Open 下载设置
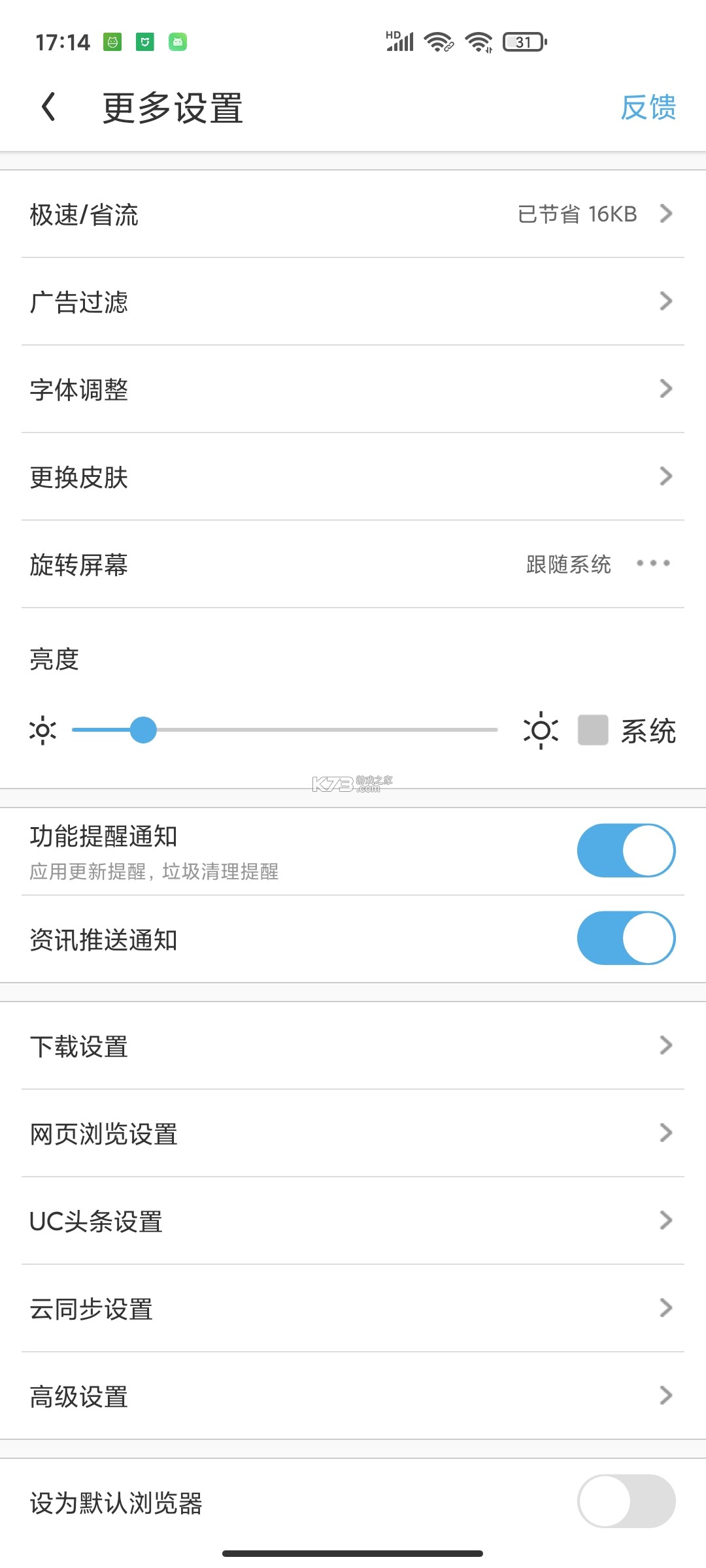Image resolution: width=706 pixels, height=1568 pixels. [353, 1046]
